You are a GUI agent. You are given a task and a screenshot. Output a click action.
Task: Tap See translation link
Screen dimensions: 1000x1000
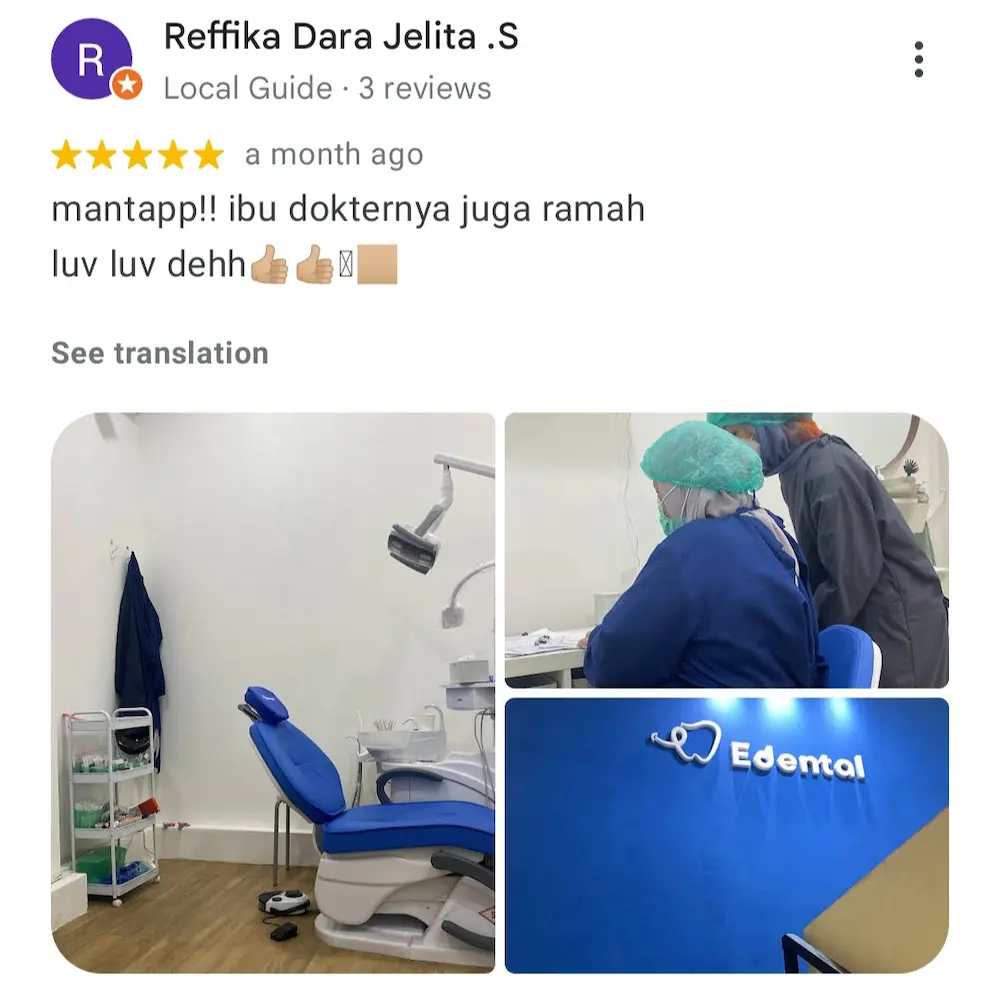160,353
